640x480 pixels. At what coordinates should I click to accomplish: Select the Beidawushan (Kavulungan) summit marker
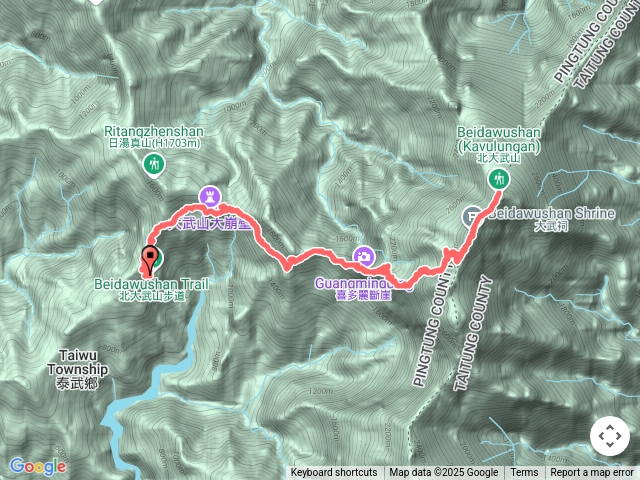(x=498, y=179)
